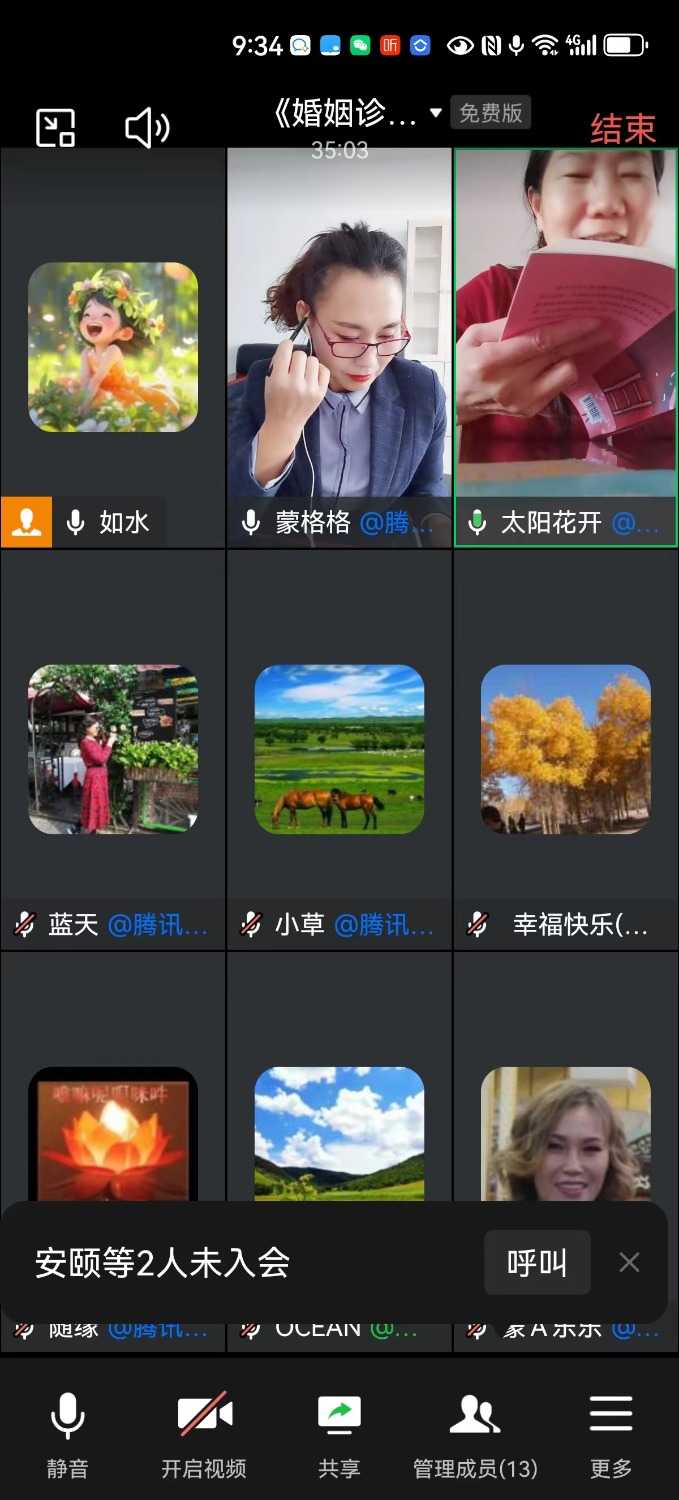Image resolution: width=679 pixels, height=1500 pixels.
Task: Dismiss the 未入会 notification banner
Action: coord(629,1263)
